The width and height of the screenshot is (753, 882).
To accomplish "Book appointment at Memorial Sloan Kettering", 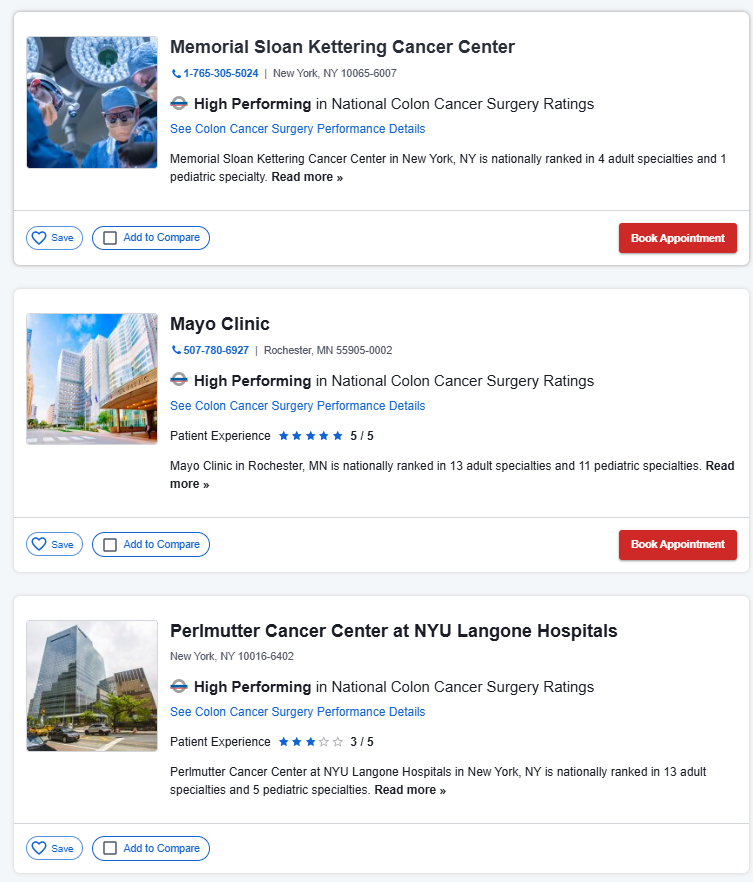I will [x=677, y=238].
